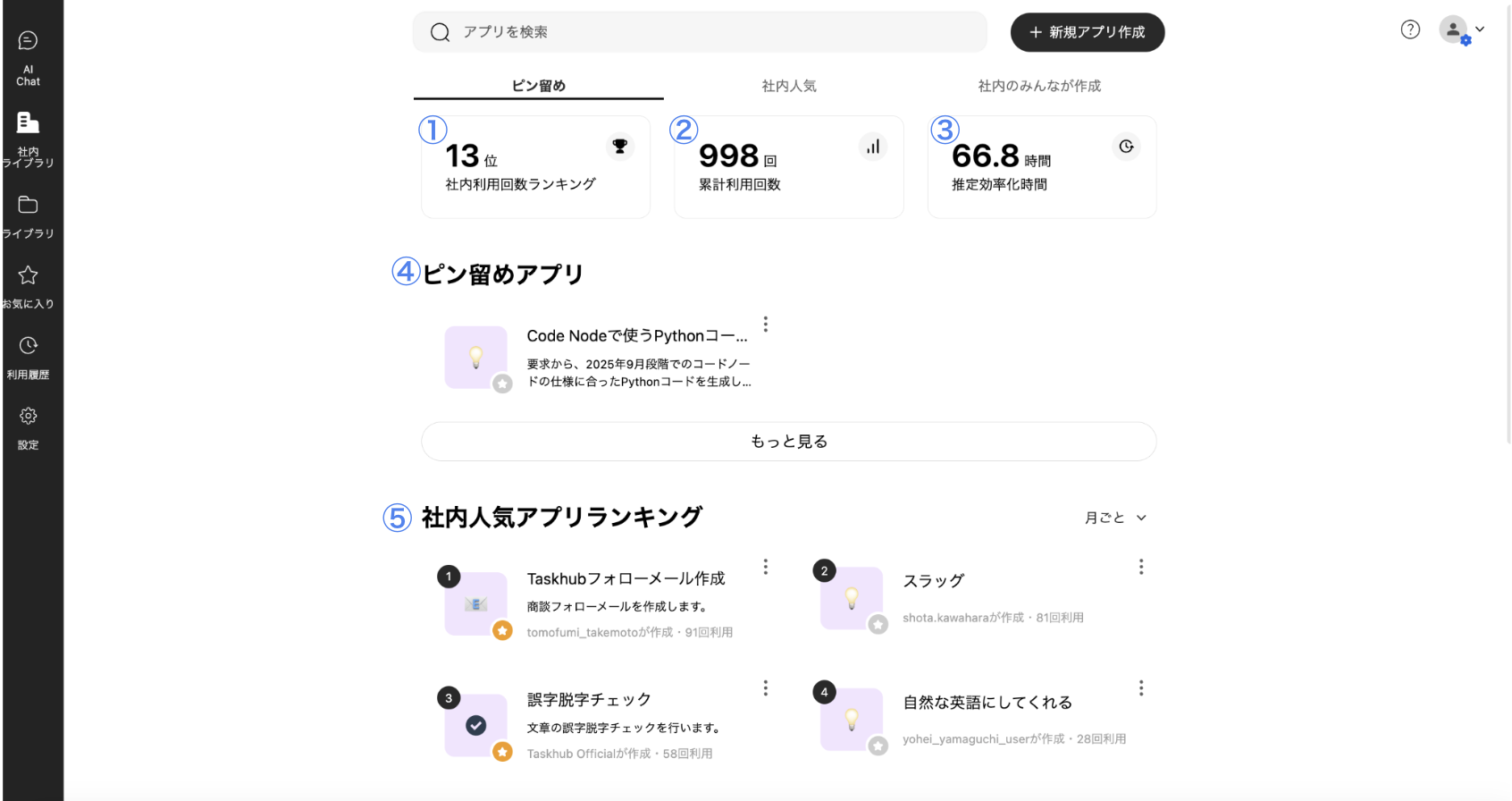
Task: Open AI Chat in the sidebar
Action: click(29, 59)
